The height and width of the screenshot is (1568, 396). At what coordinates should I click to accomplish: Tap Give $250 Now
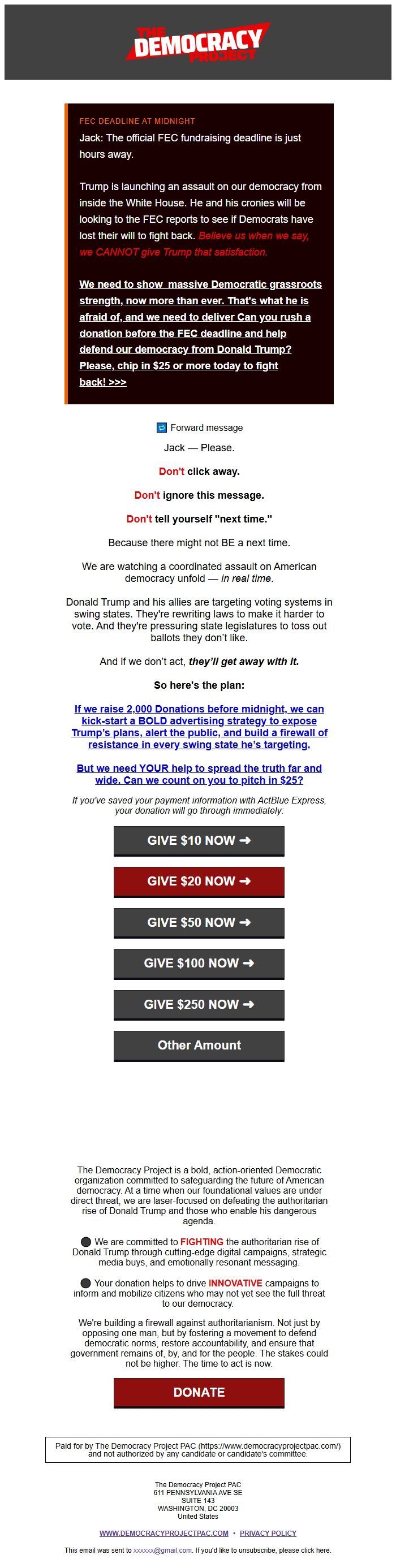click(x=199, y=1004)
